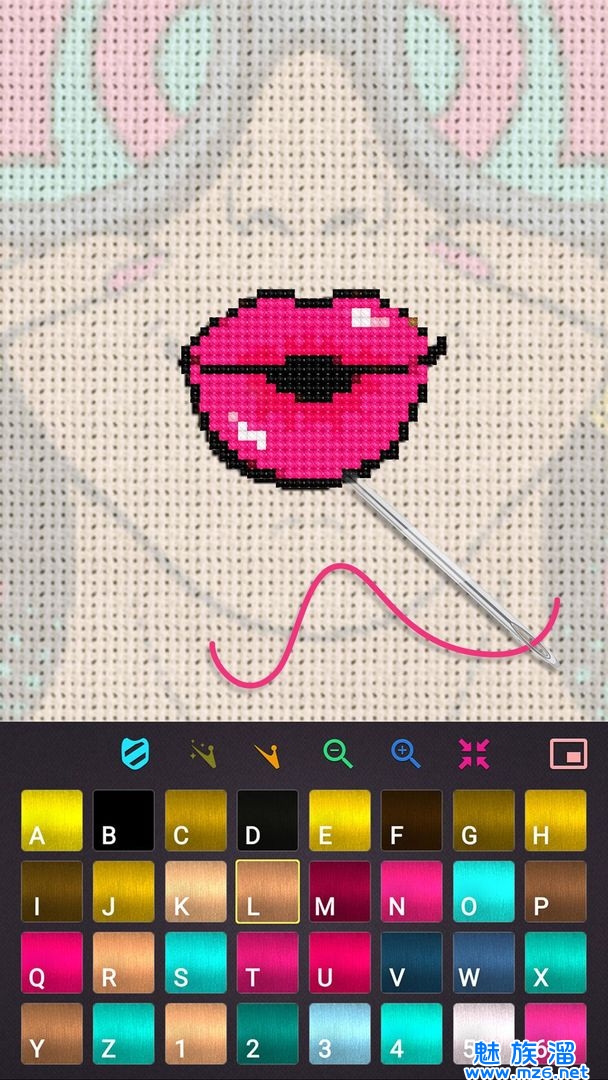
Task: Select teal thread color S
Action: [x=196, y=963]
